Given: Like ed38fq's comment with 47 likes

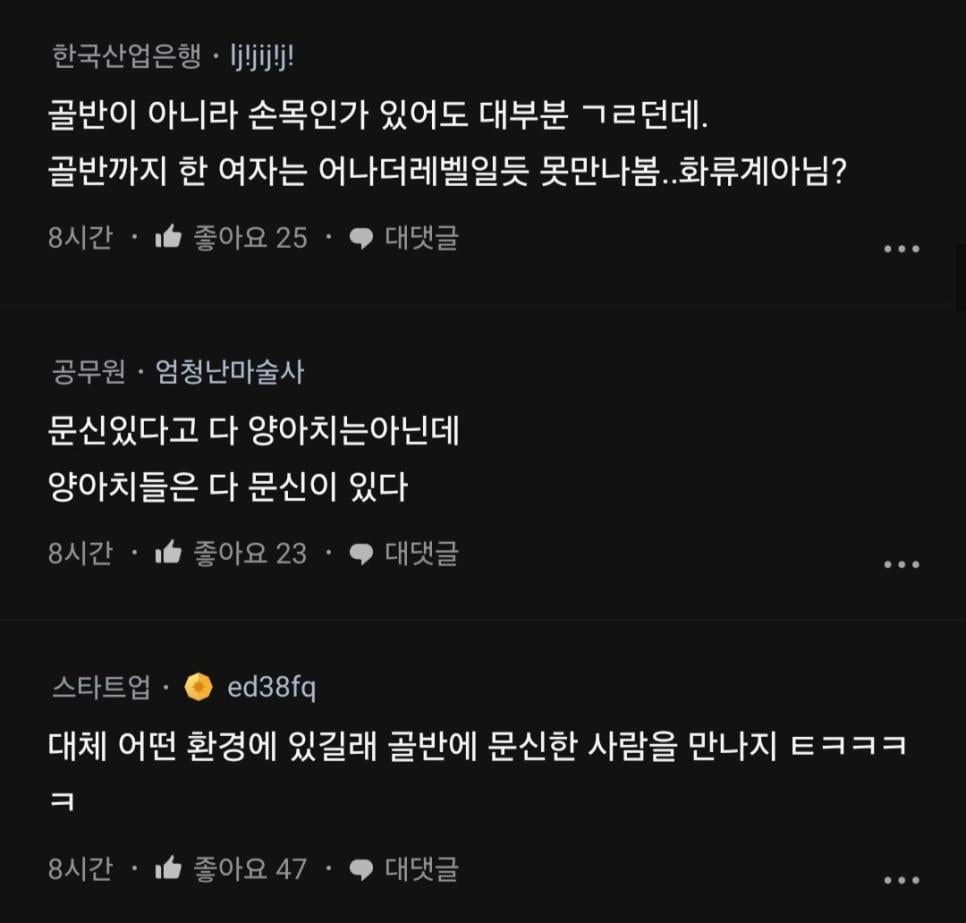Looking at the screenshot, I should coord(168,869).
